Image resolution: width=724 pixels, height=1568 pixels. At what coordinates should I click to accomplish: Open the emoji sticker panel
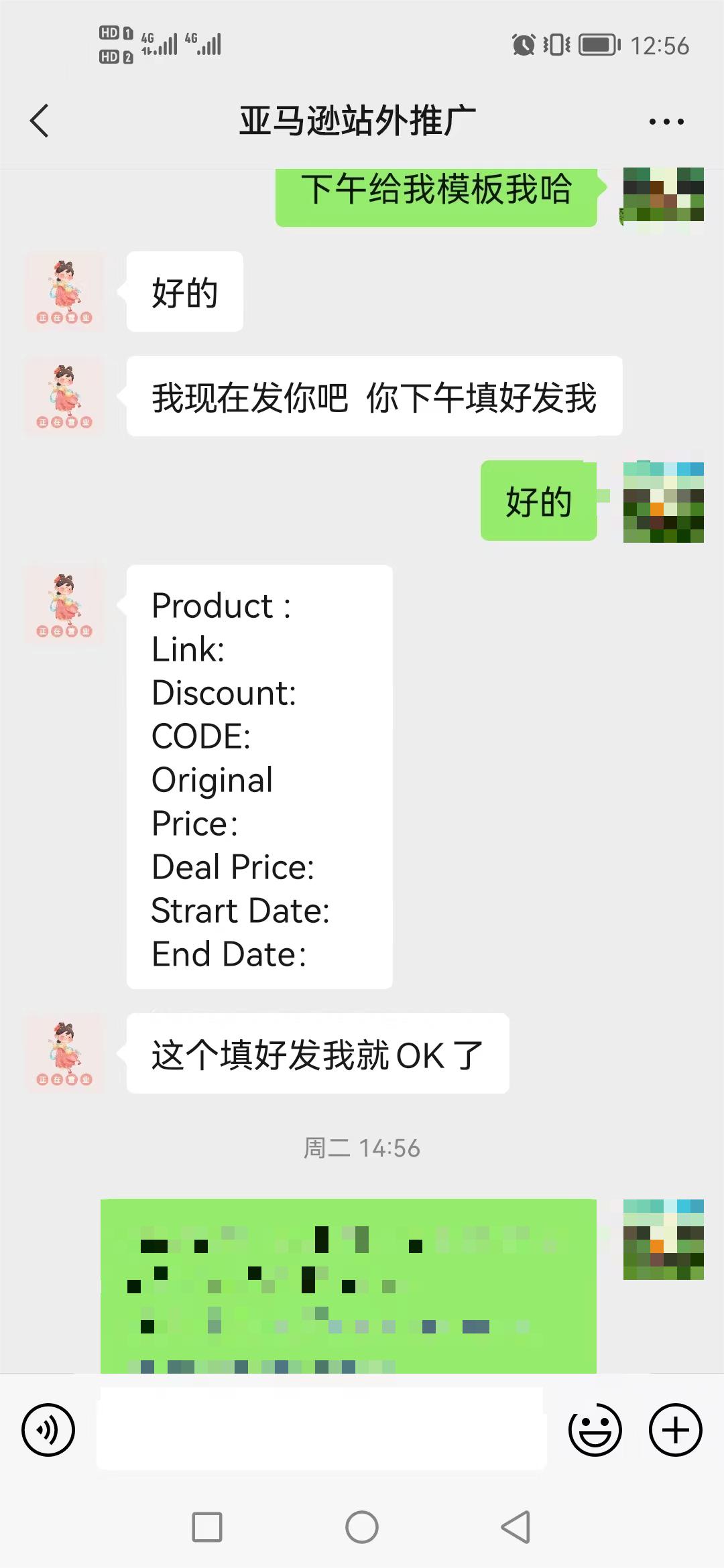pos(595,1430)
